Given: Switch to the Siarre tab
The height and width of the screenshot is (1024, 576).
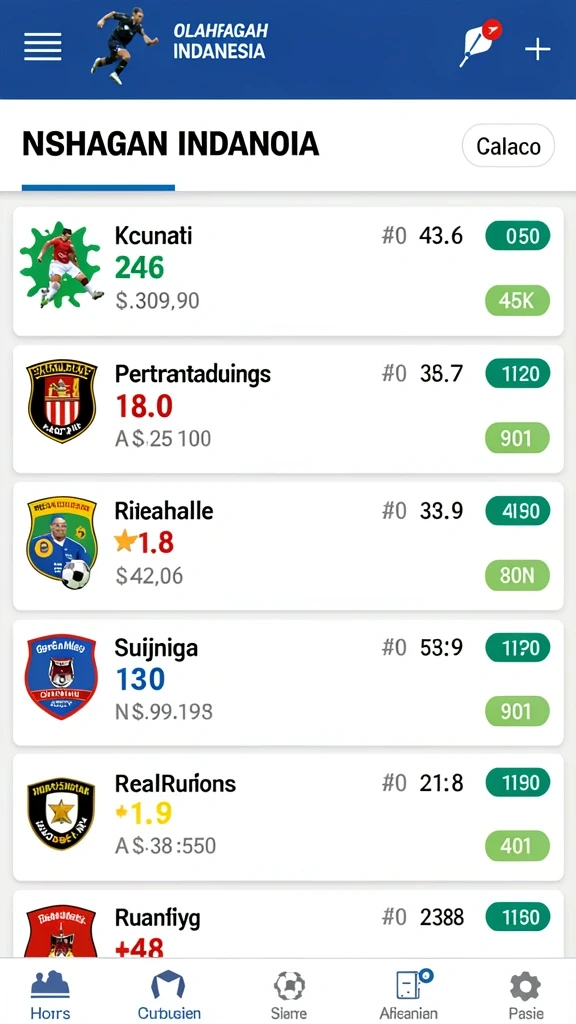Looking at the screenshot, I should click(289, 994).
